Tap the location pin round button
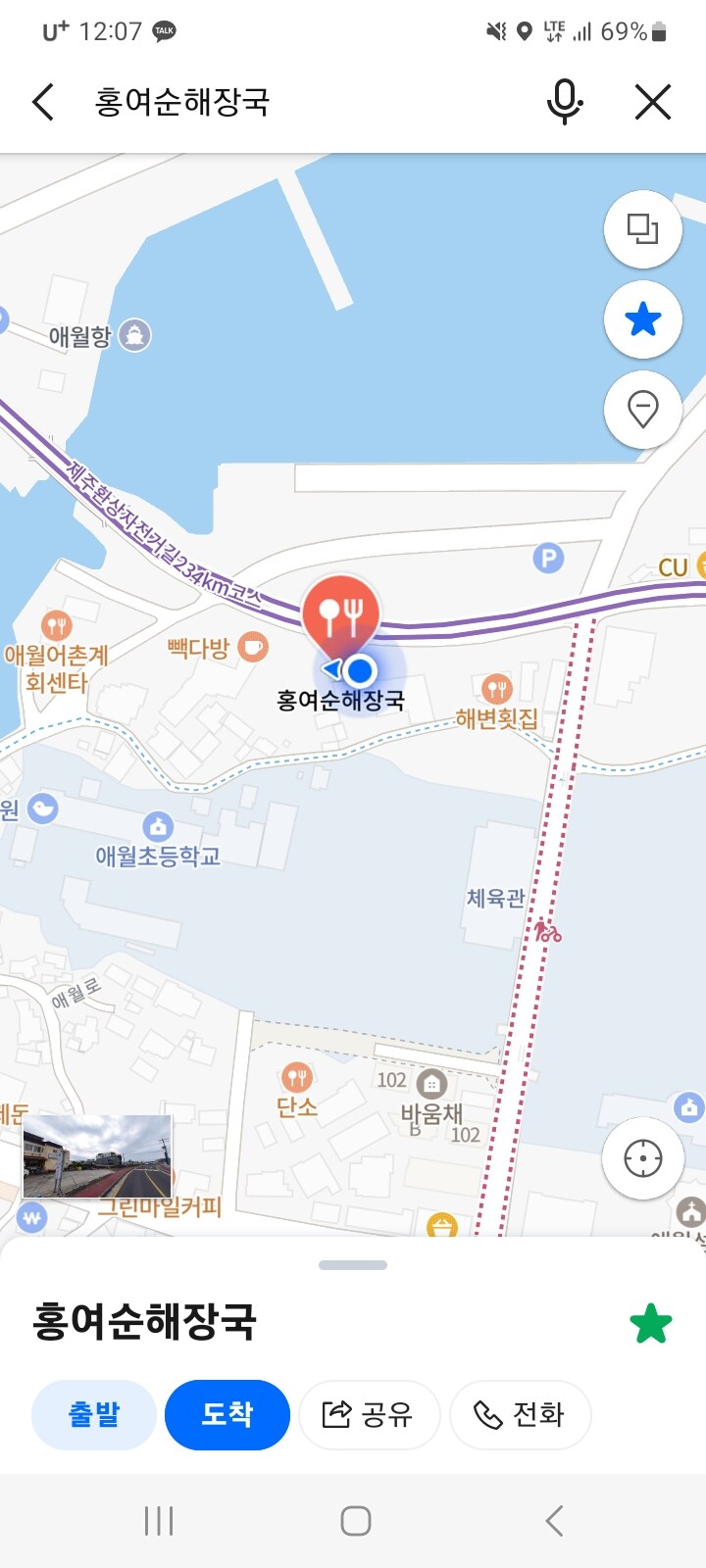The image size is (706, 1568). point(642,409)
